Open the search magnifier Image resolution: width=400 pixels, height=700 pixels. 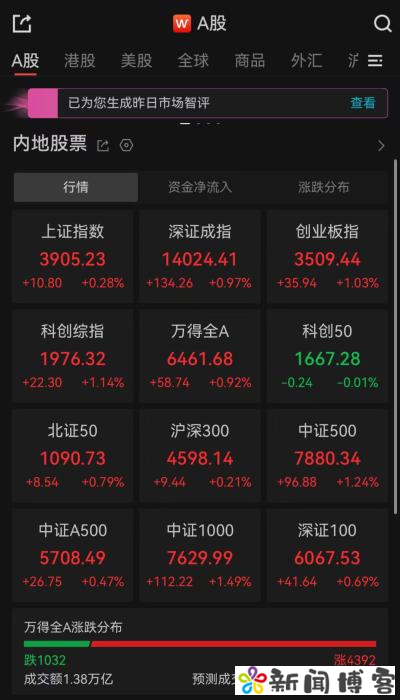382,23
